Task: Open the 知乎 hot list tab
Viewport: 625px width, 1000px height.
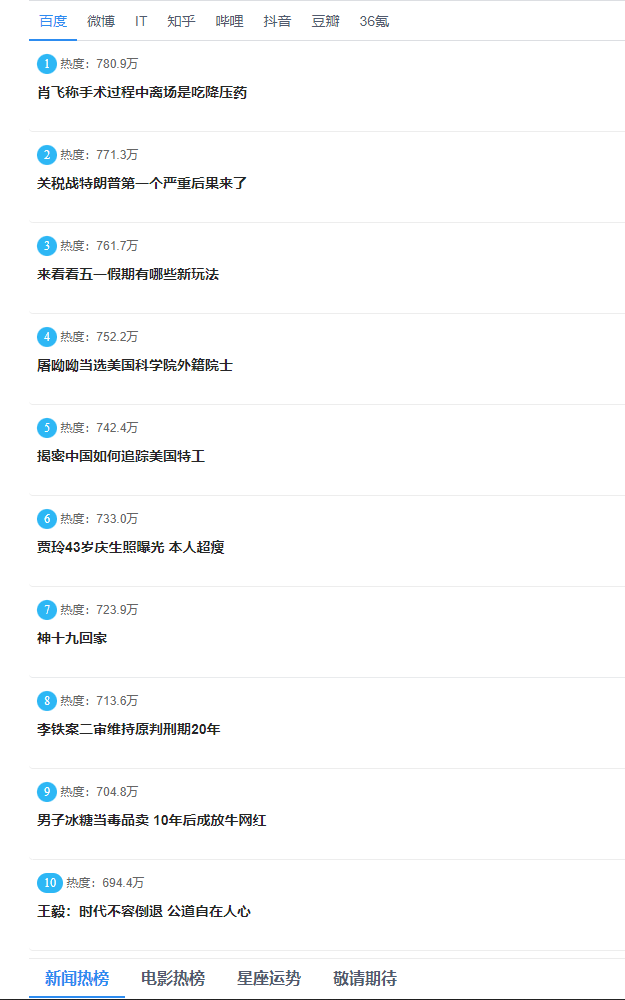Action: point(181,21)
